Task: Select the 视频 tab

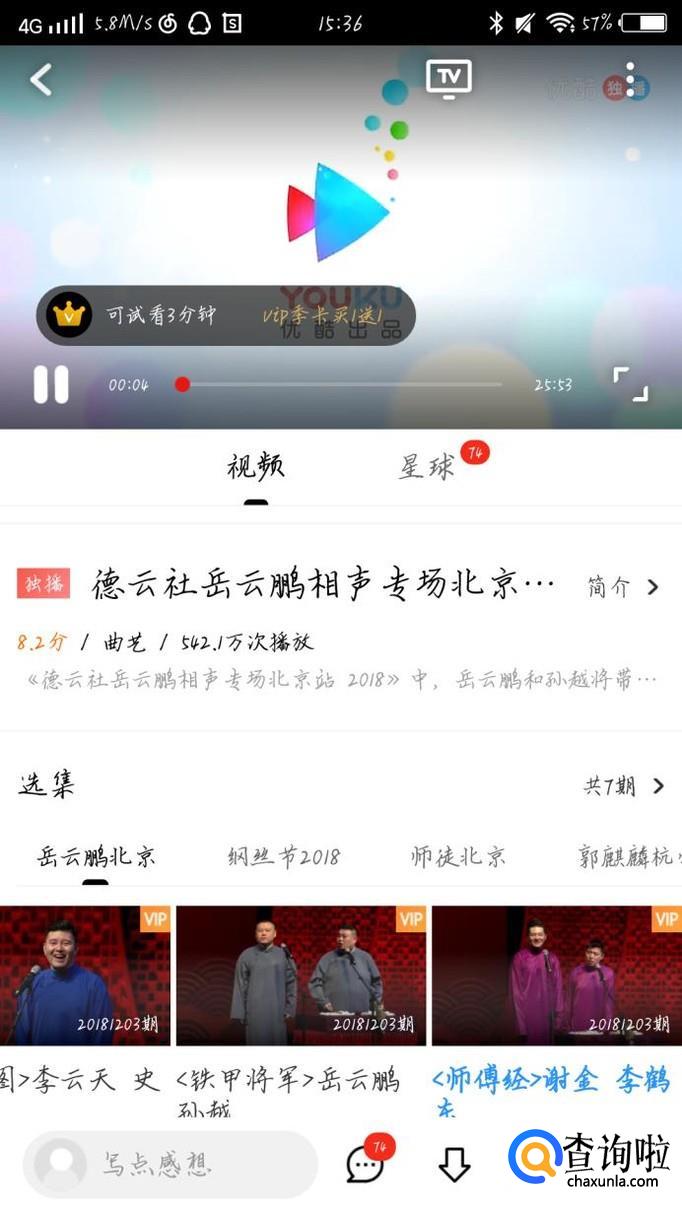Action: [x=256, y=466]
